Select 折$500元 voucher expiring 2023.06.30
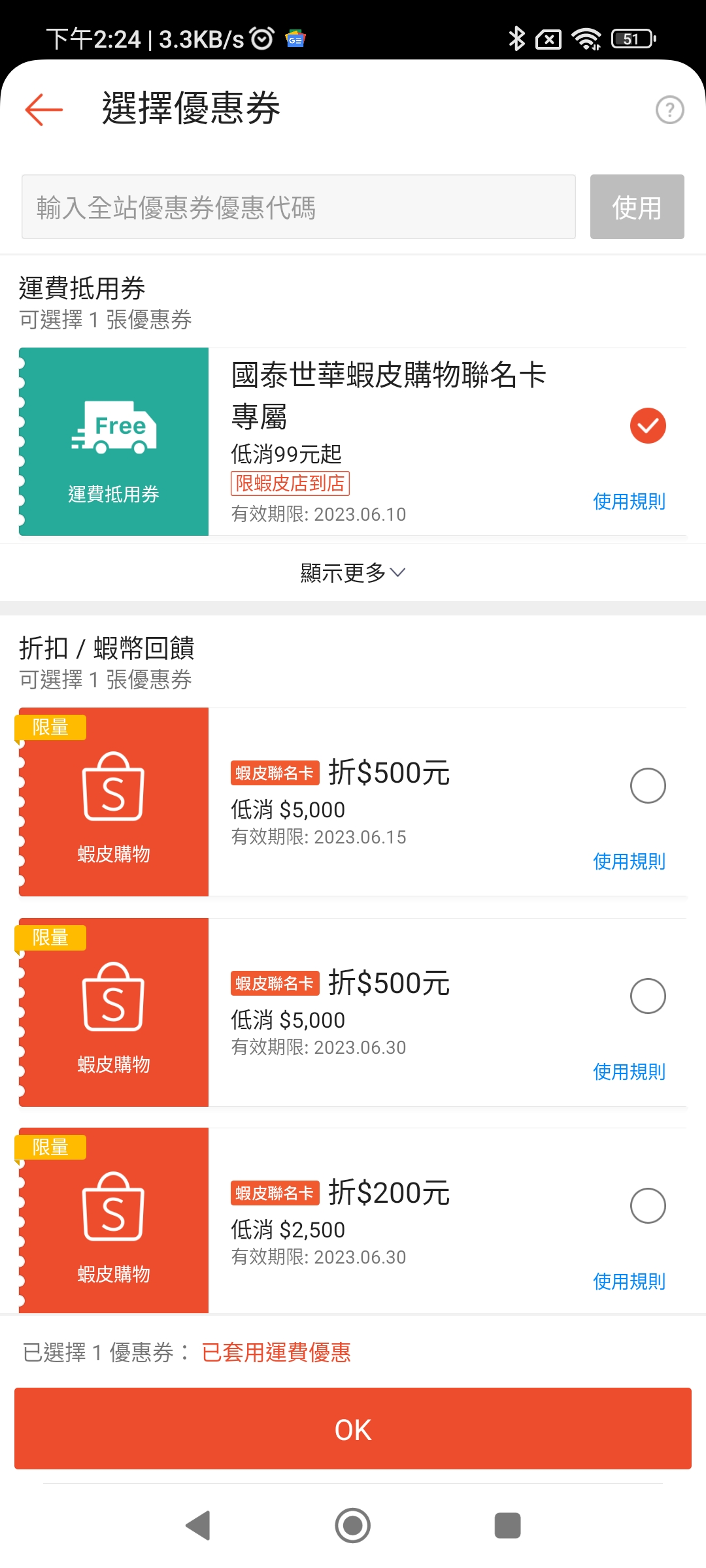The height and width of the screenshot is (1568, 706). 648,996
